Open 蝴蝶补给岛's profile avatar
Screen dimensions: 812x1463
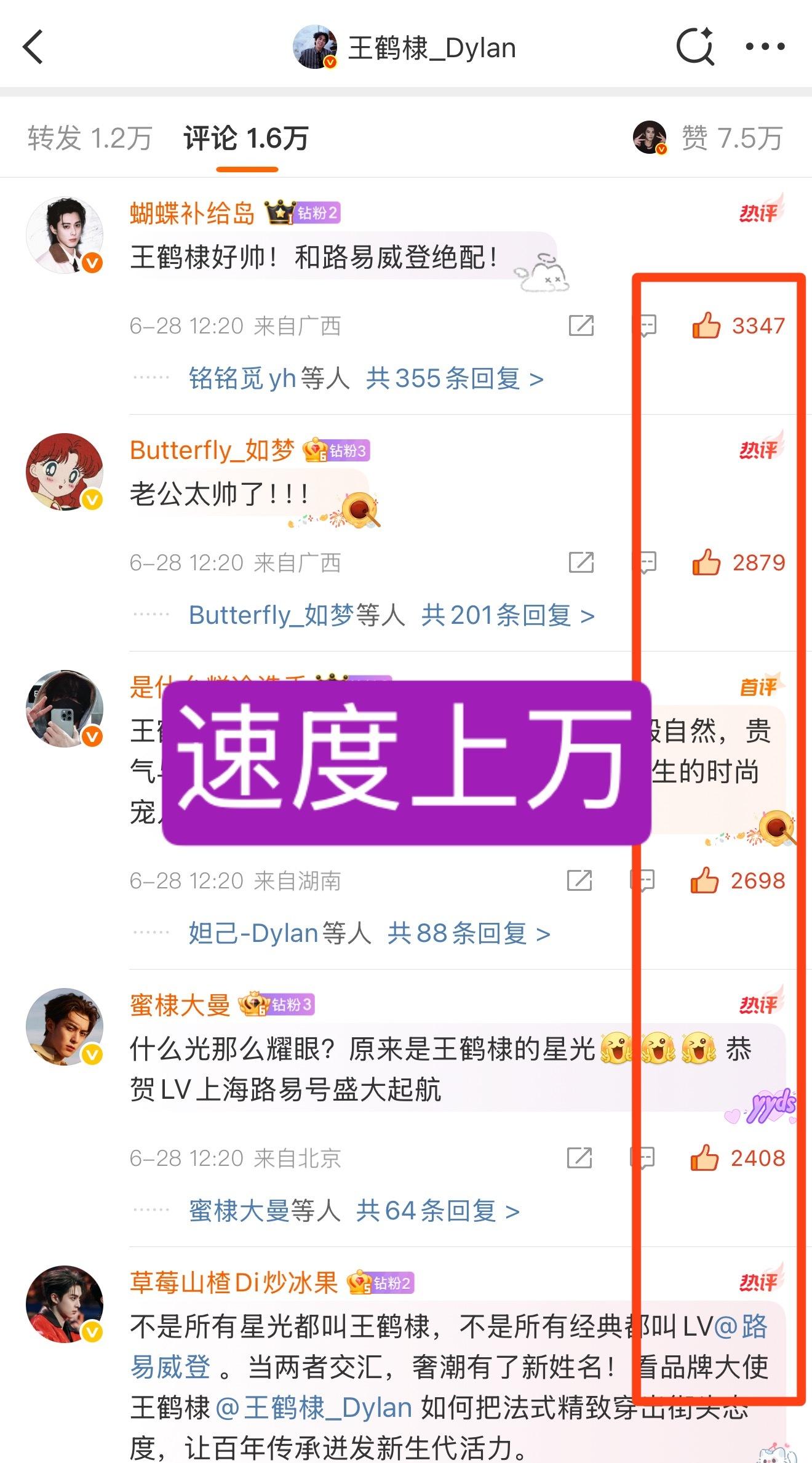(64, 235)
